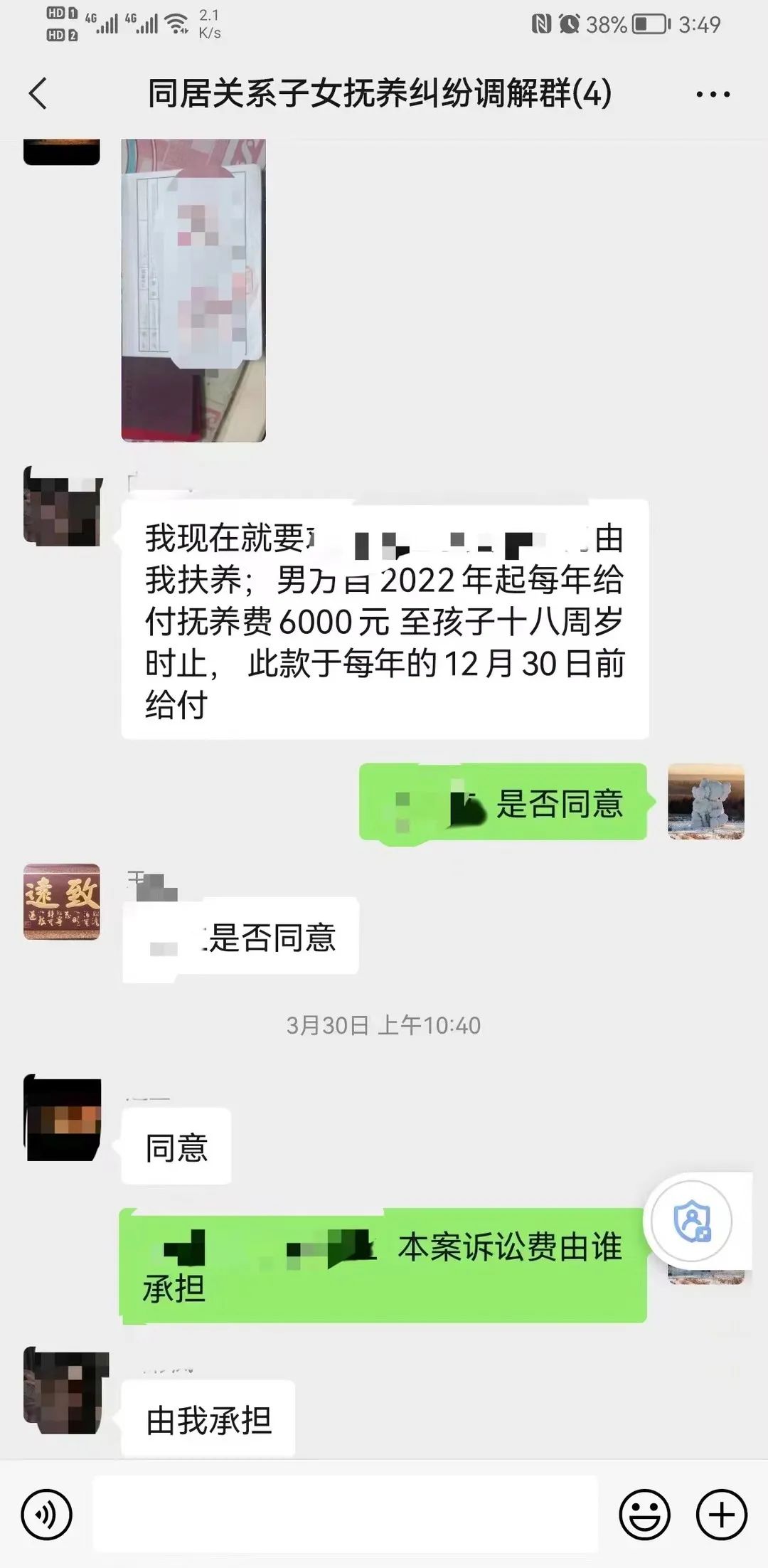Tap the message text field
This screenshot has width=768, height=1568.
pos(346,1513)
